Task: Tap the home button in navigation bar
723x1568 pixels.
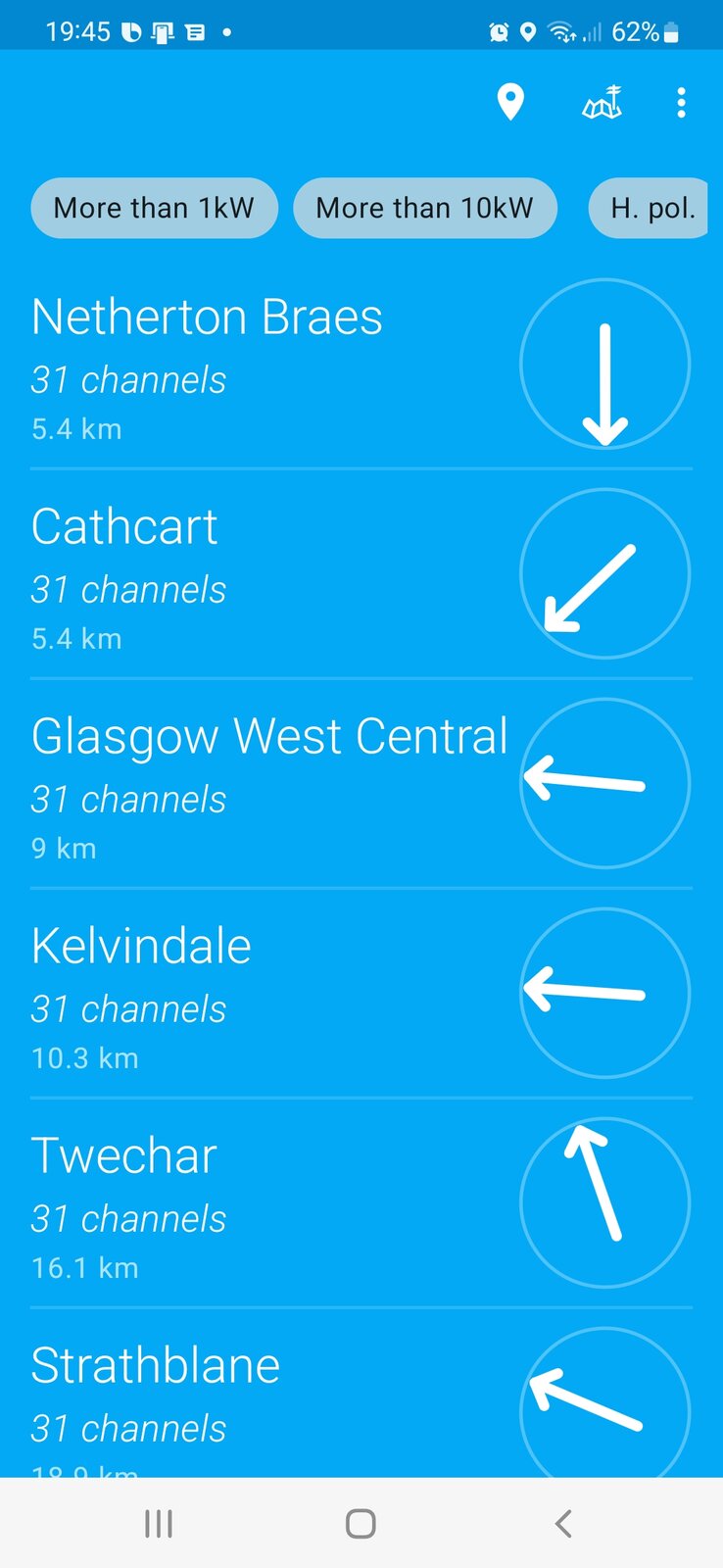Action: [360, 1522]
